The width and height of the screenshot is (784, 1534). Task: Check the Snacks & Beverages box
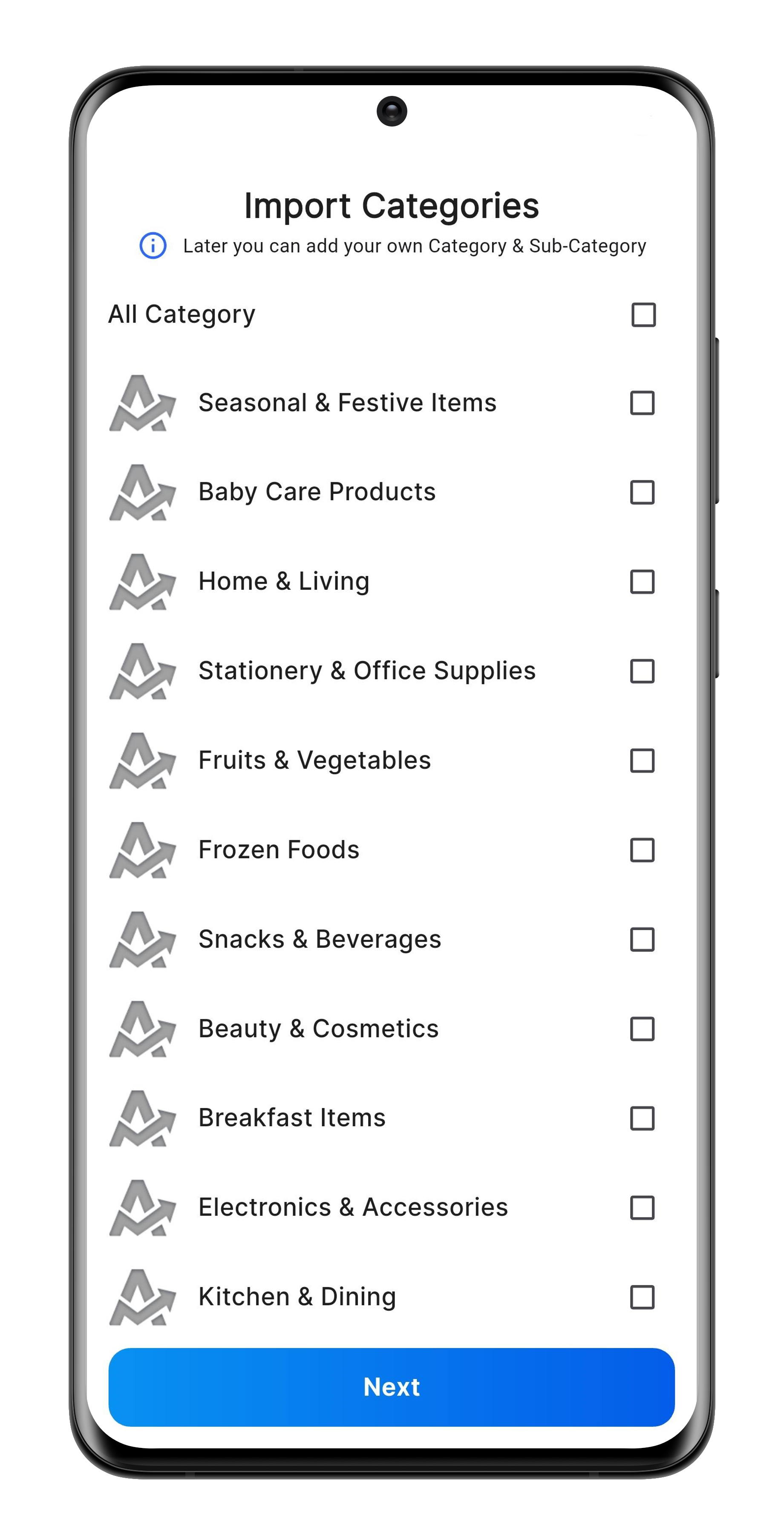click(x=642, y=939)
